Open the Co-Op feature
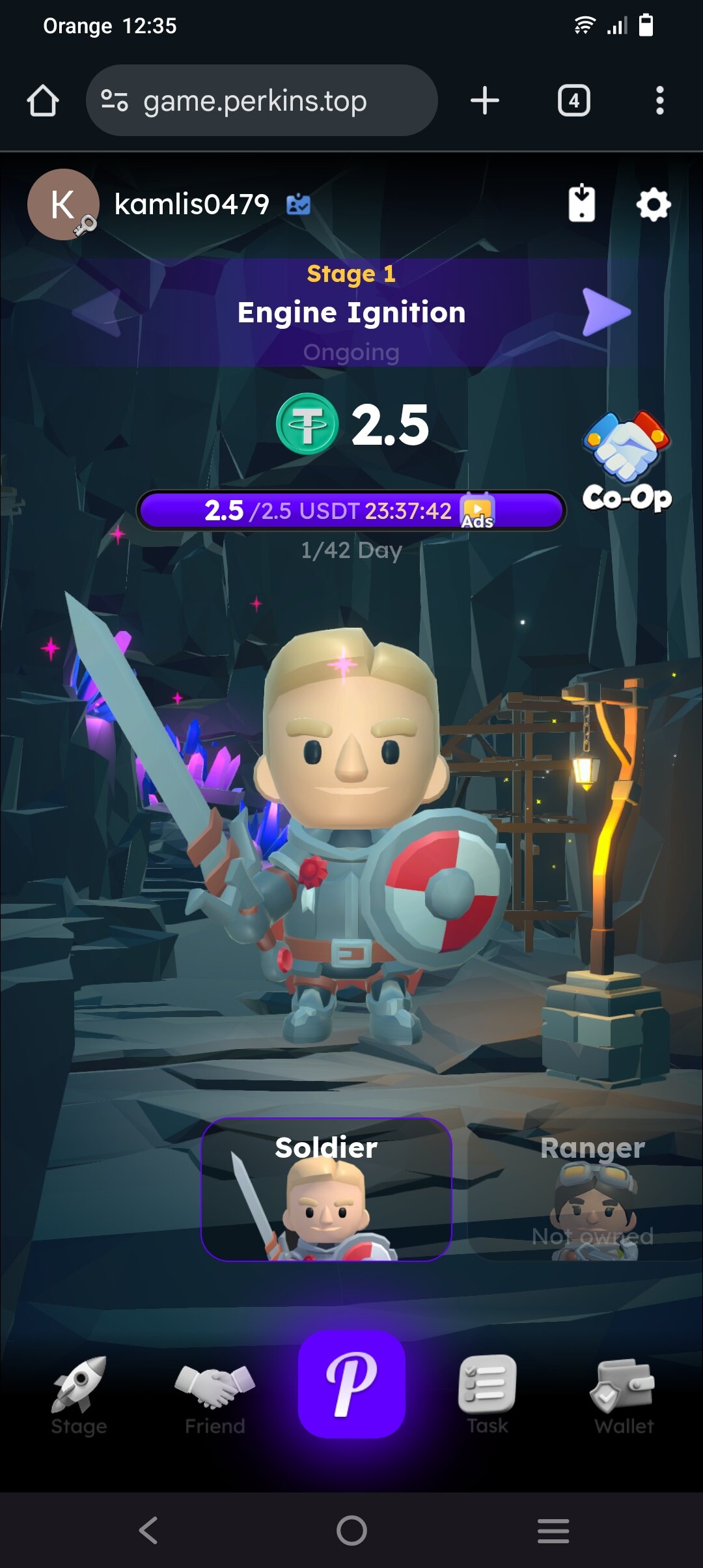The image size is (703, 1568). pos(627,462)
